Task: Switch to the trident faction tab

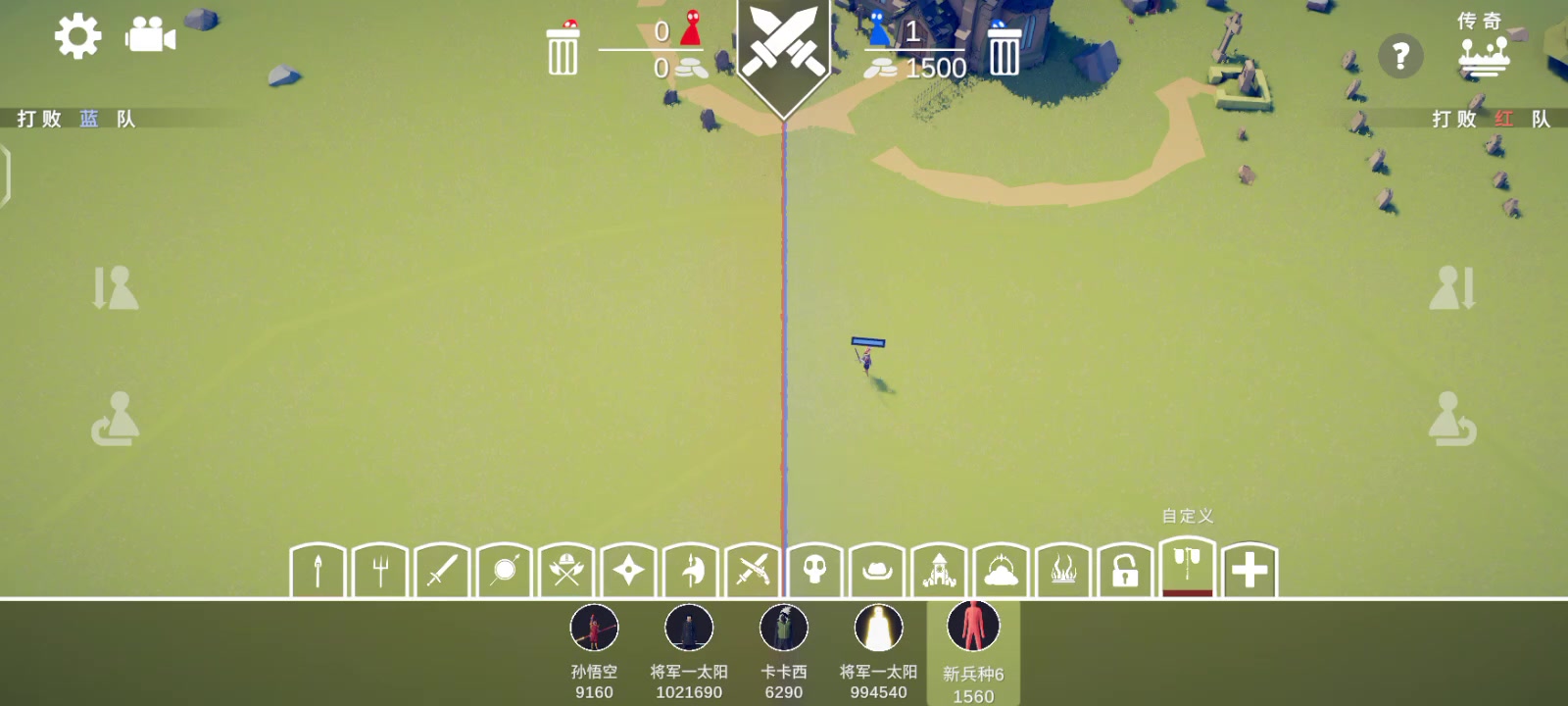Action: [380, 571]
